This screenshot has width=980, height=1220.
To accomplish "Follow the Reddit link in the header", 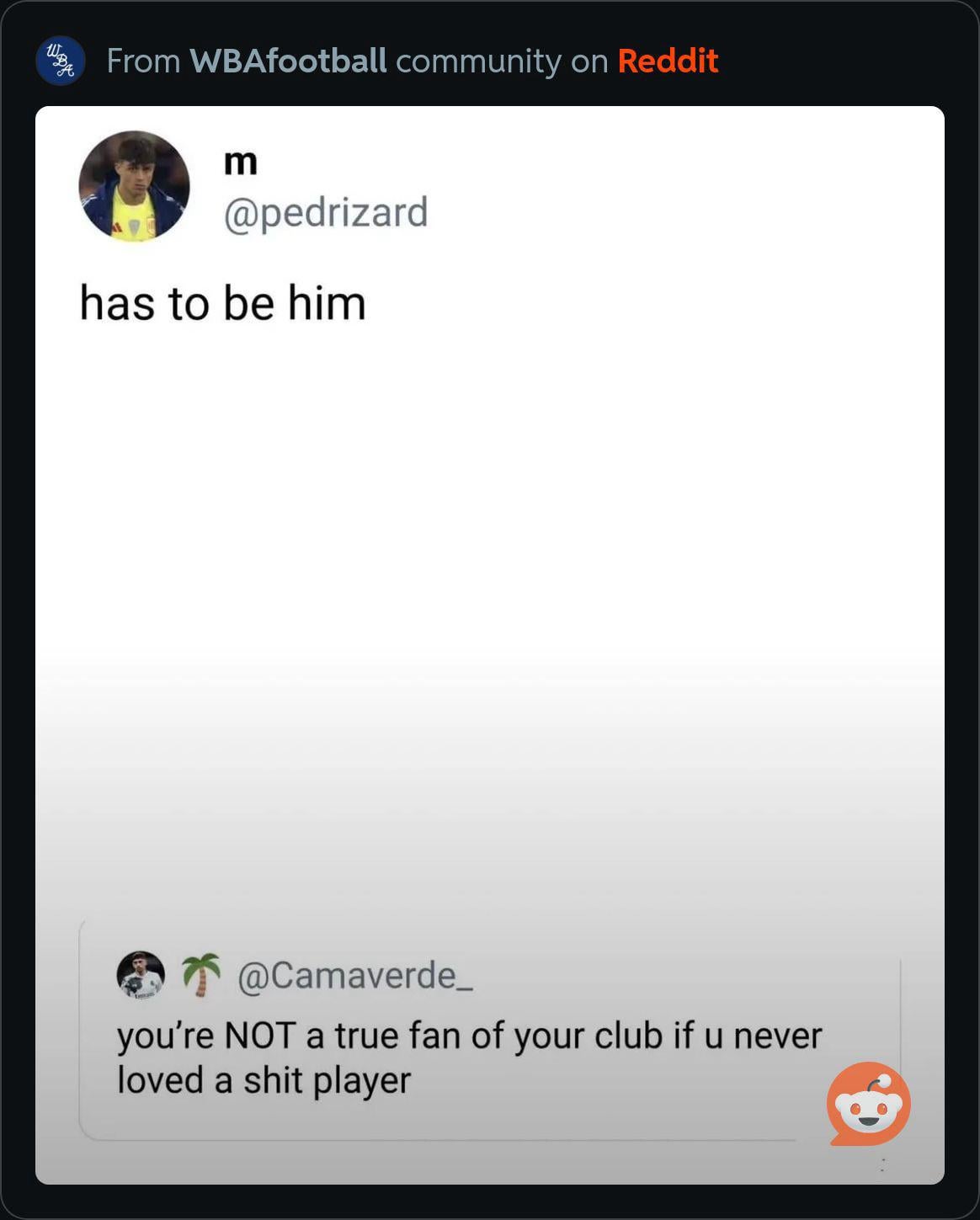I will point(668,61).
